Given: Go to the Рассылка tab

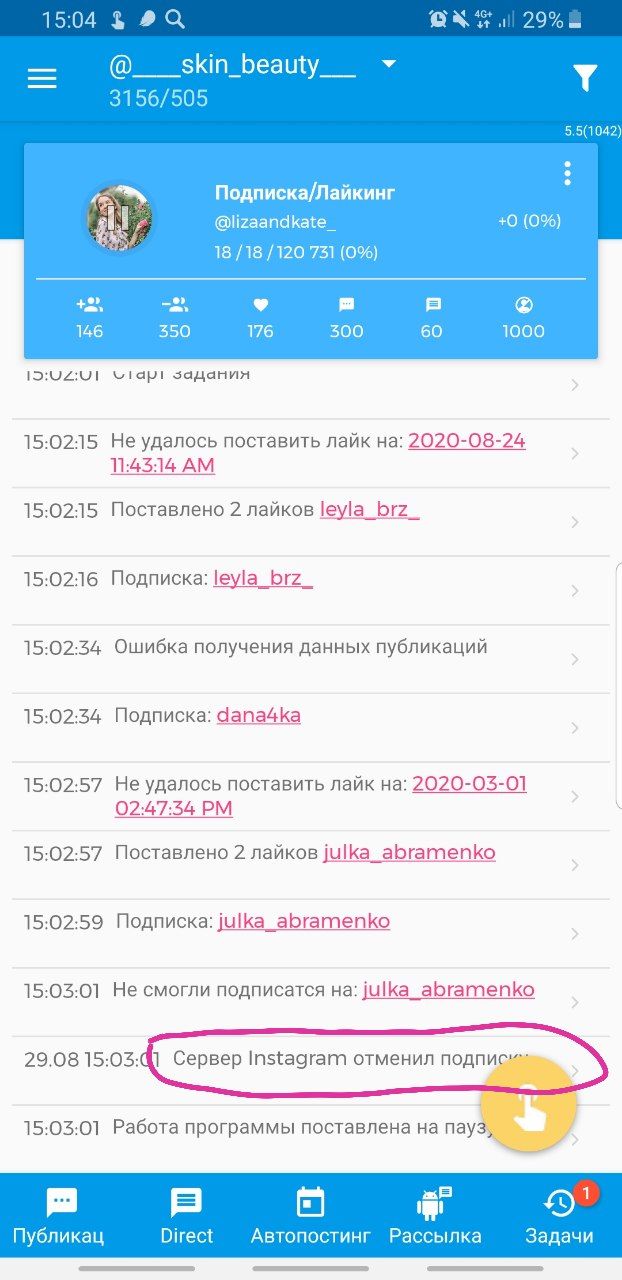Looking at the screenshot, I should click(435, 1216).
